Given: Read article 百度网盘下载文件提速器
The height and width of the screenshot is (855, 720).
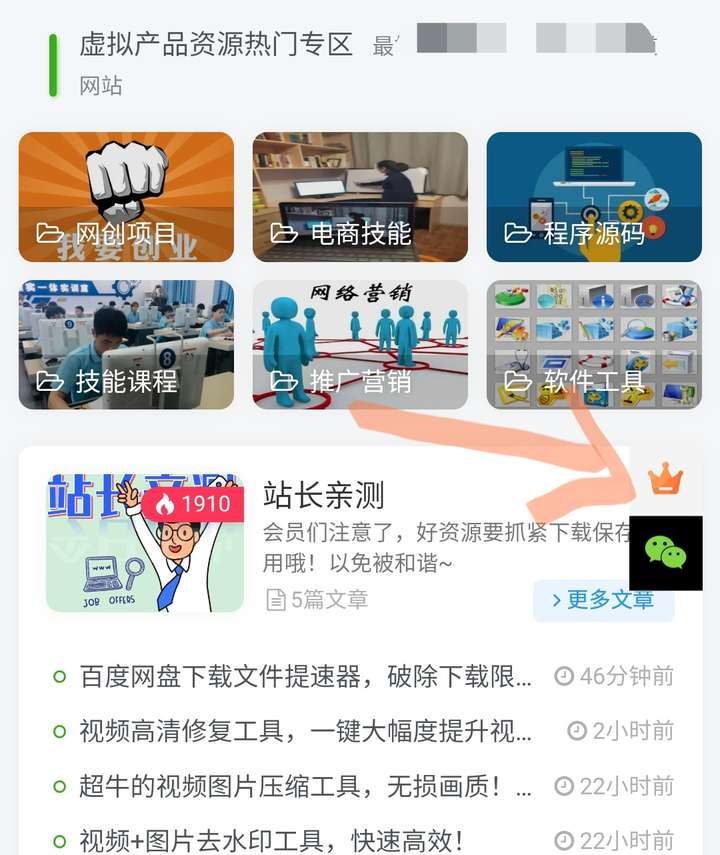Looking at the screenshot, I should [x=305, y=677].
